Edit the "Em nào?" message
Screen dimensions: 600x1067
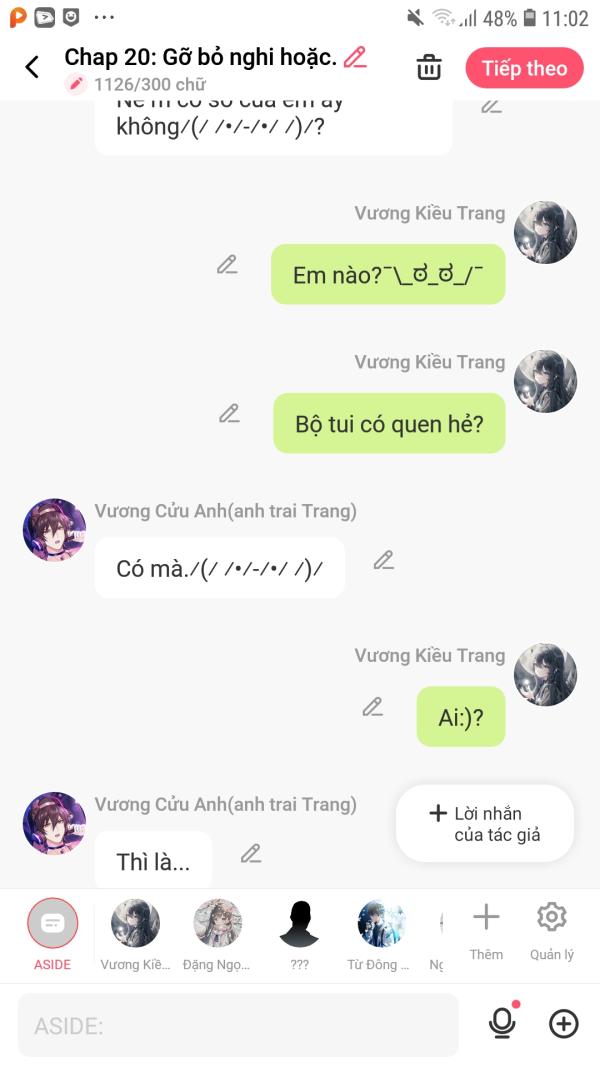227,265
